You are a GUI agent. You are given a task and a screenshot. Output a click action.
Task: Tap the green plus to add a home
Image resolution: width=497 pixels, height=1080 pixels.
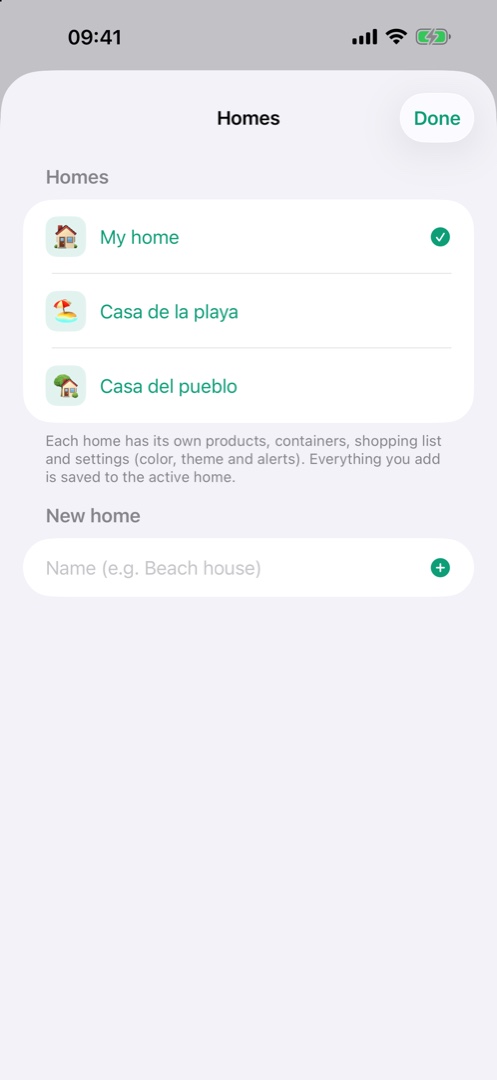pyautogui.click(x=441, y=568)
